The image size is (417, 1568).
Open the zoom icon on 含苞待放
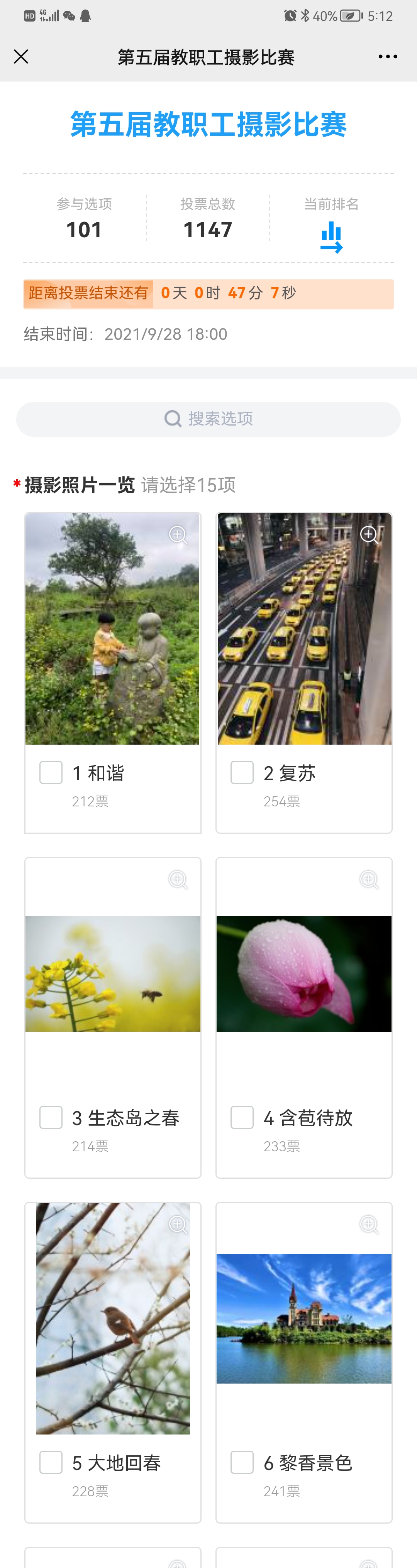pyautogui.click(x=369, y=880)
